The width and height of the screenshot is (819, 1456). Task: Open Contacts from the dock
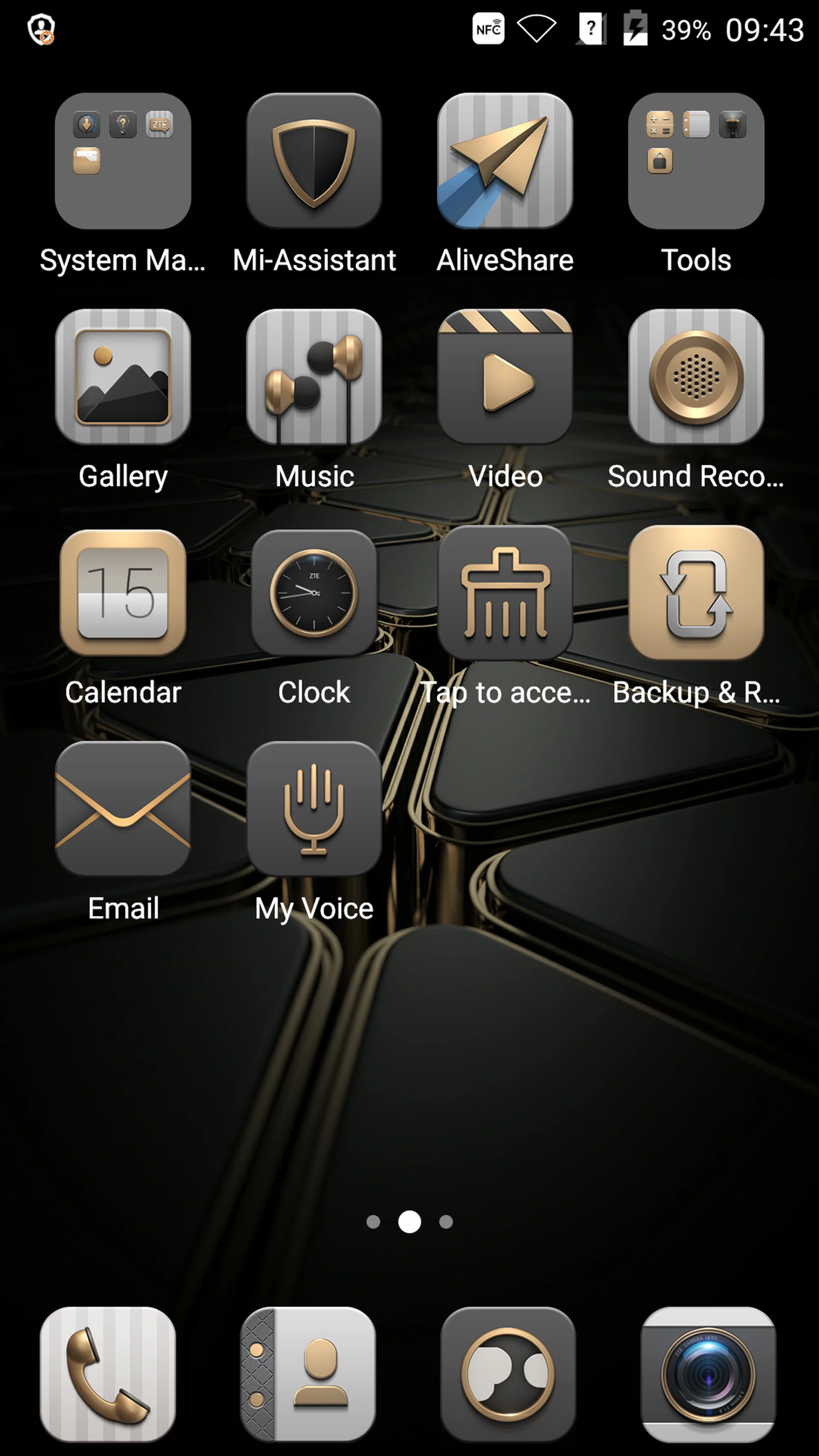tap(308, 1374)
